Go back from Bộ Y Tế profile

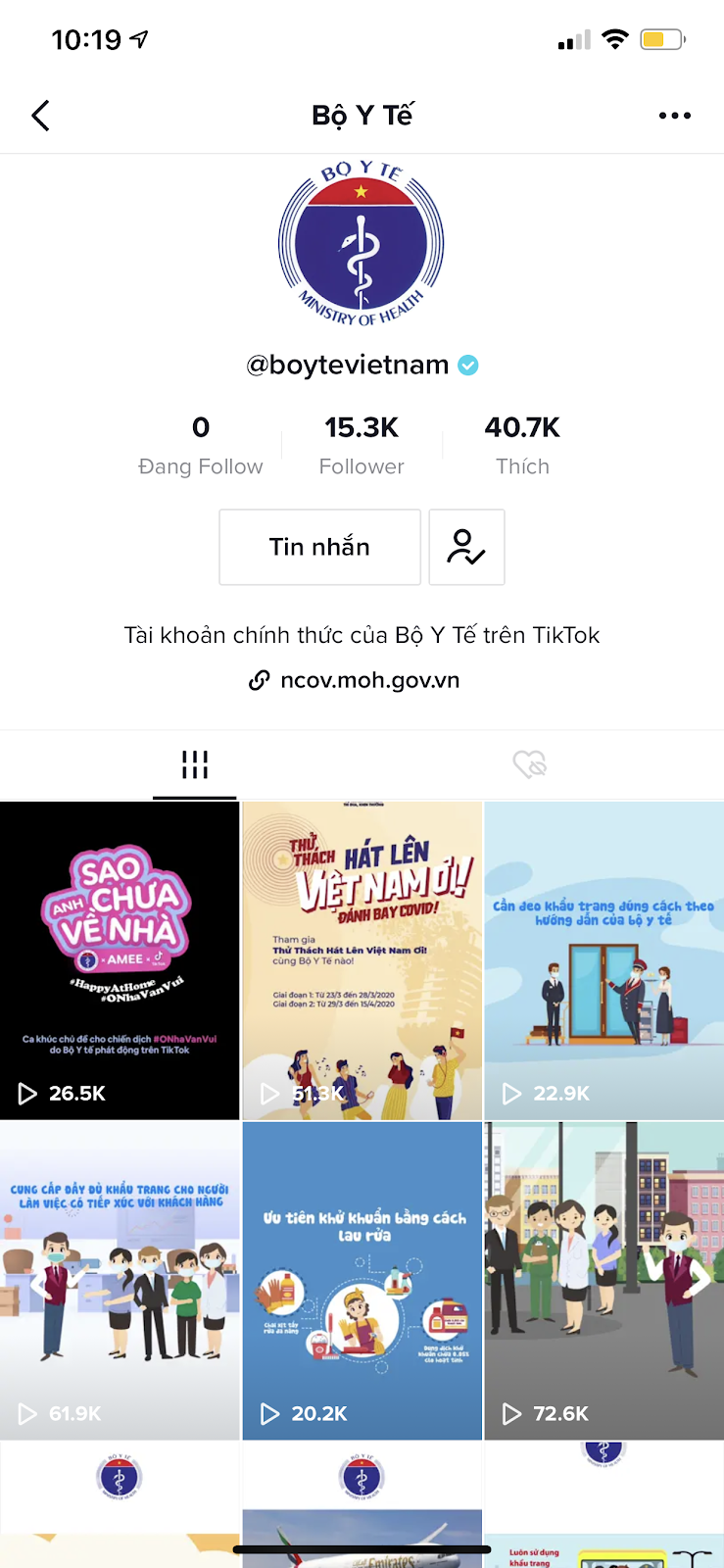point(41,116)
